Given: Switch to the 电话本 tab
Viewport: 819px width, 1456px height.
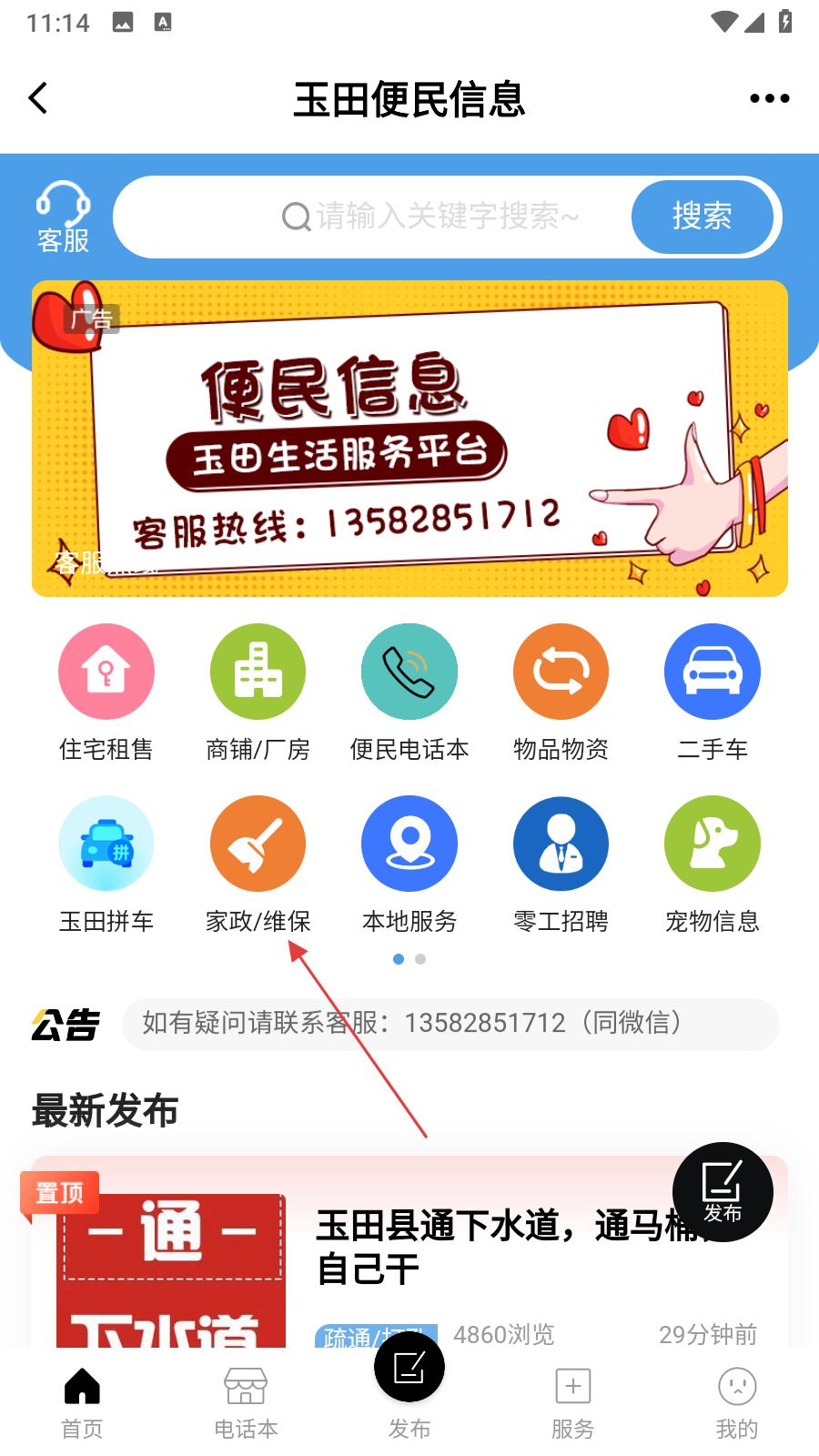Looking at the screenshot, I should pos(246,1403).
